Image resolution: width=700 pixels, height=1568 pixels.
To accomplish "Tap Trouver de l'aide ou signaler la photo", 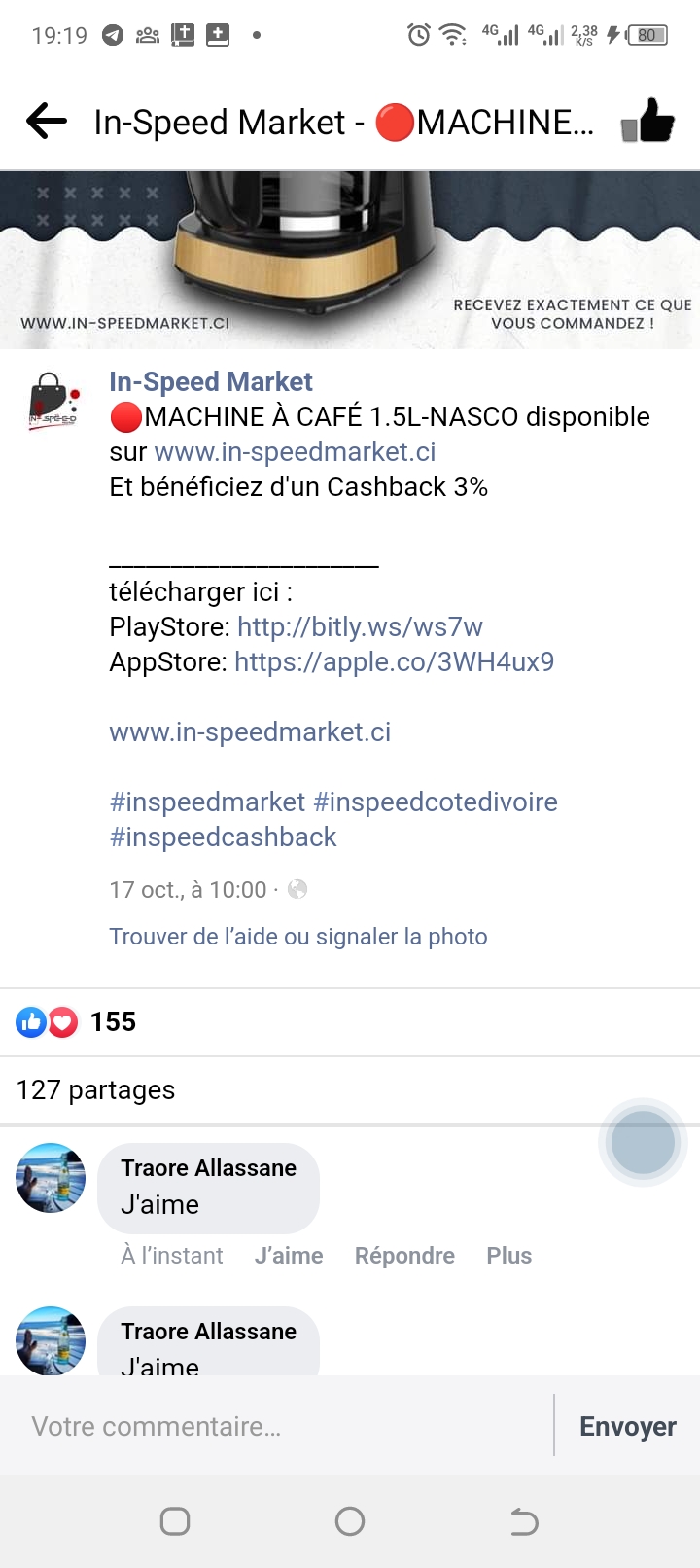I will (298, 936).
